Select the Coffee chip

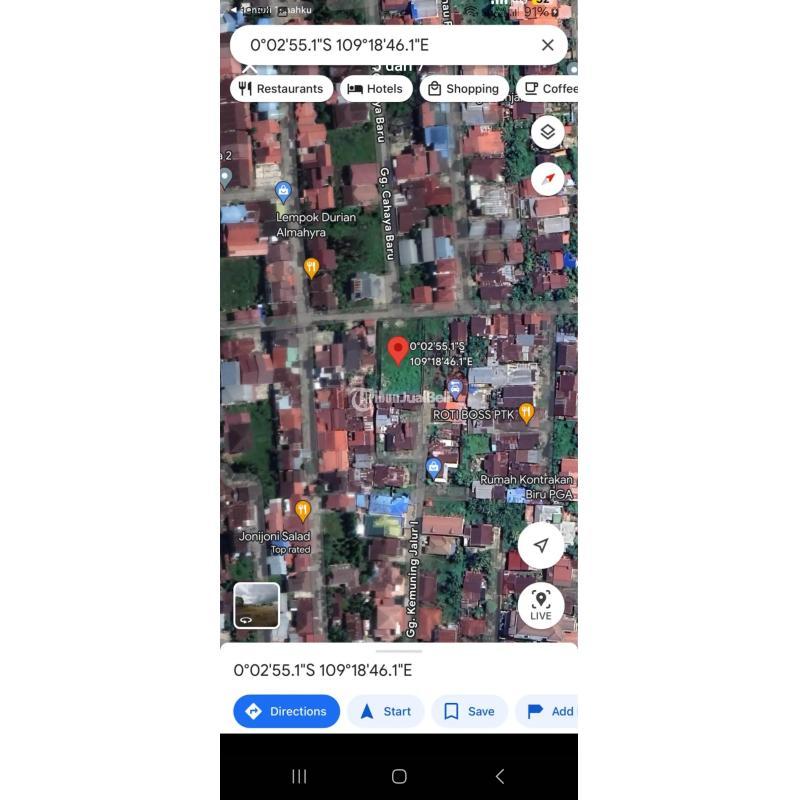point(550,88)
